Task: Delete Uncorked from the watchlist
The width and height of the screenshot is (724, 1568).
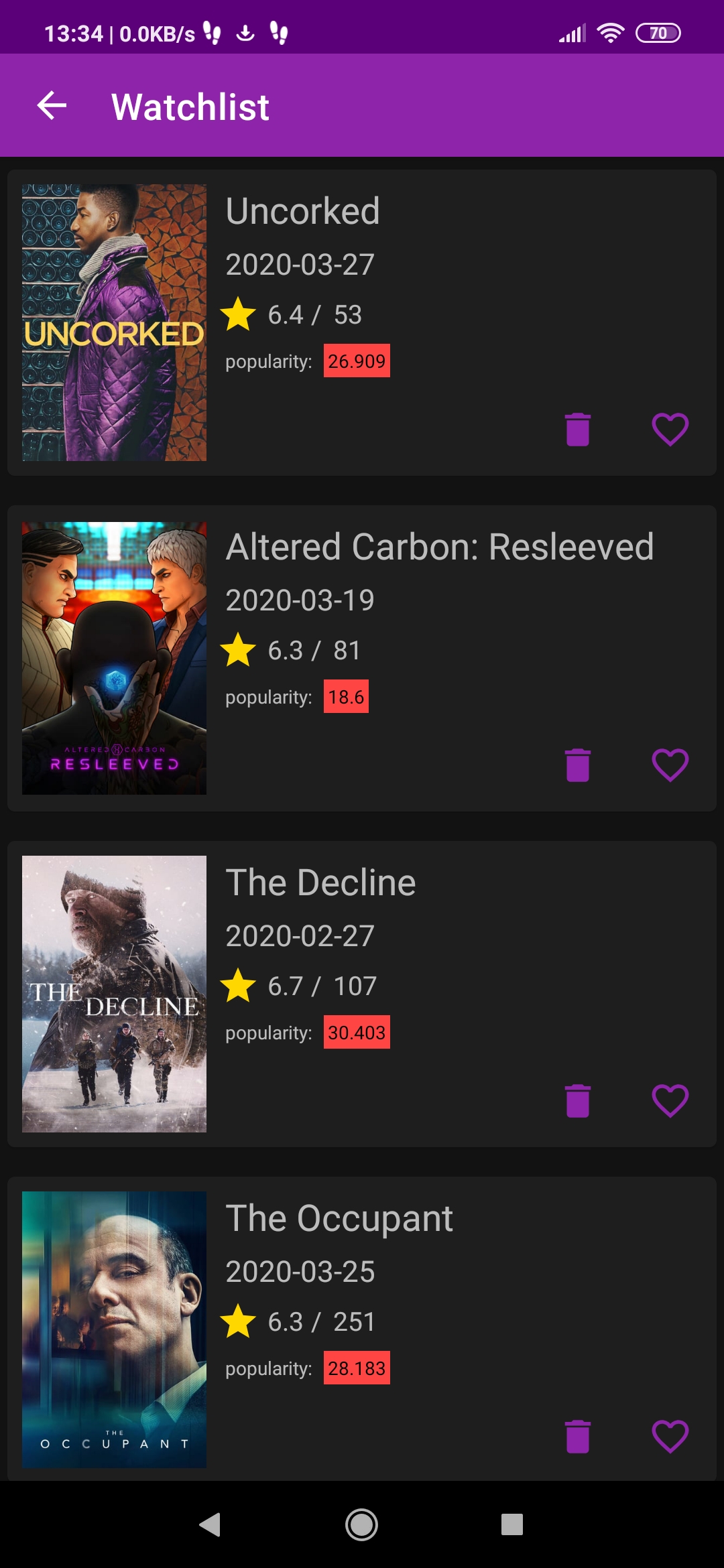Action: click(x=577, y=430)
